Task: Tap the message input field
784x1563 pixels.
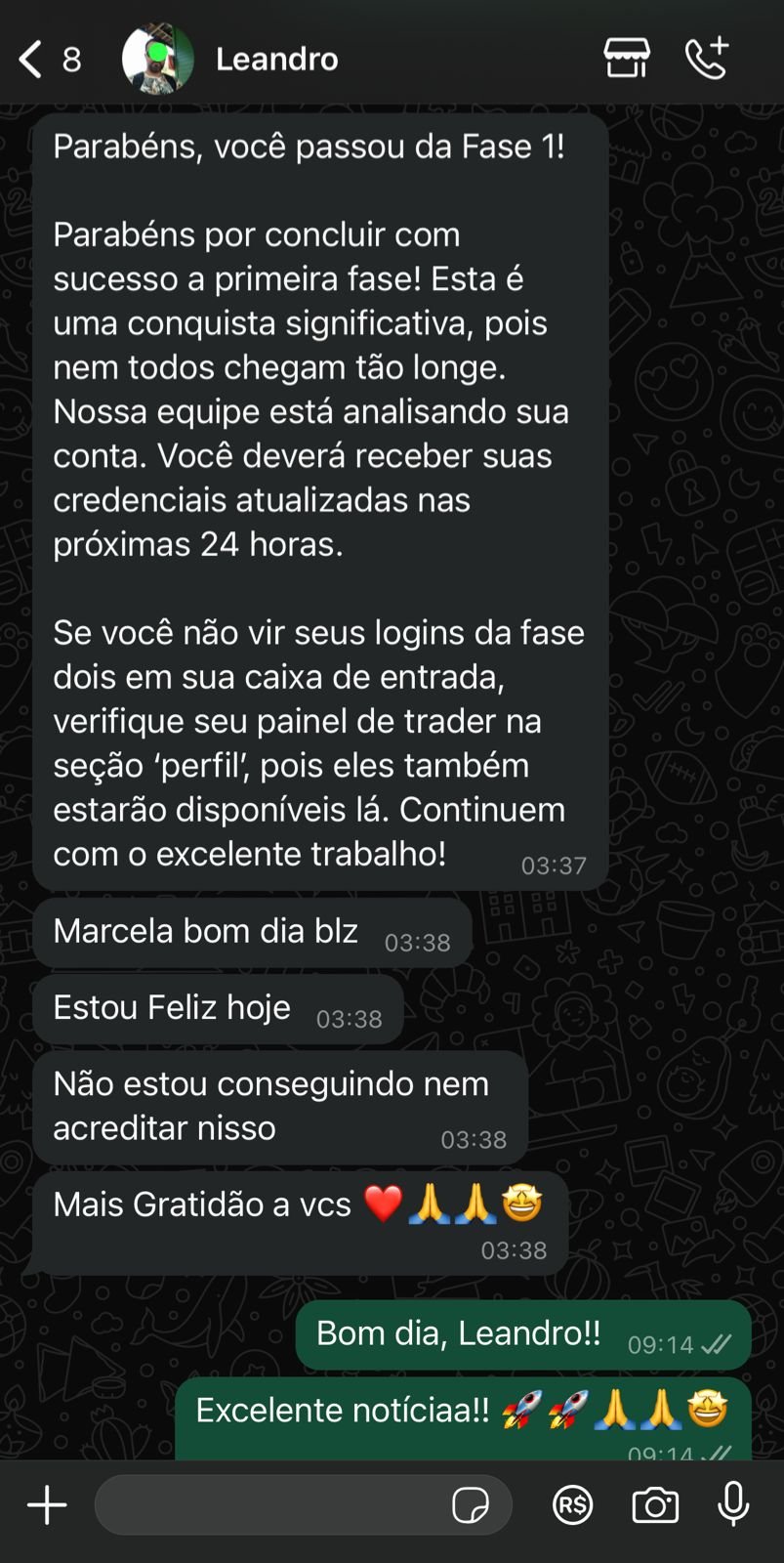Action: point(268,1505)
